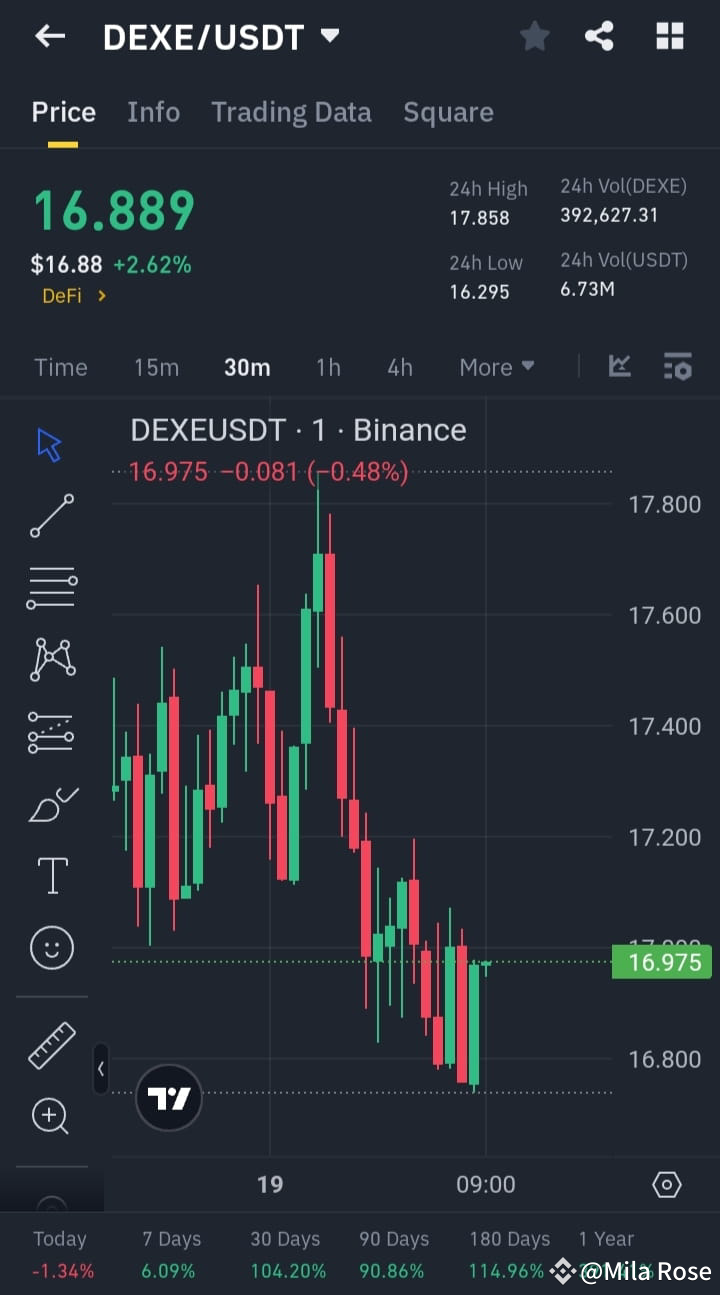
Task: Toggle the favorite star for DEXE/USDT
Action: [x=534, y=36]
